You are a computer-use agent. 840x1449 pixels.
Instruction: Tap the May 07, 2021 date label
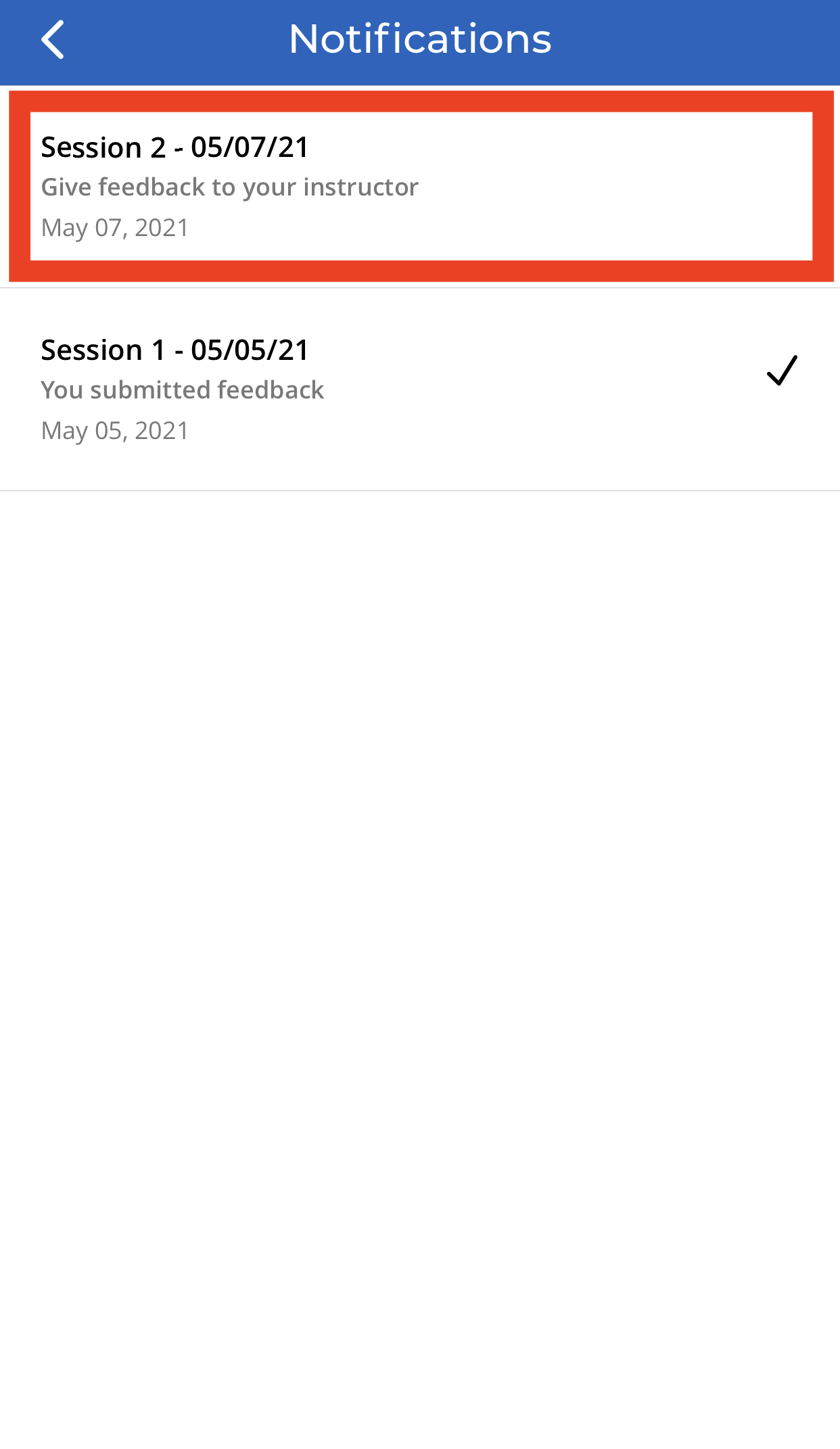[115, 227]
